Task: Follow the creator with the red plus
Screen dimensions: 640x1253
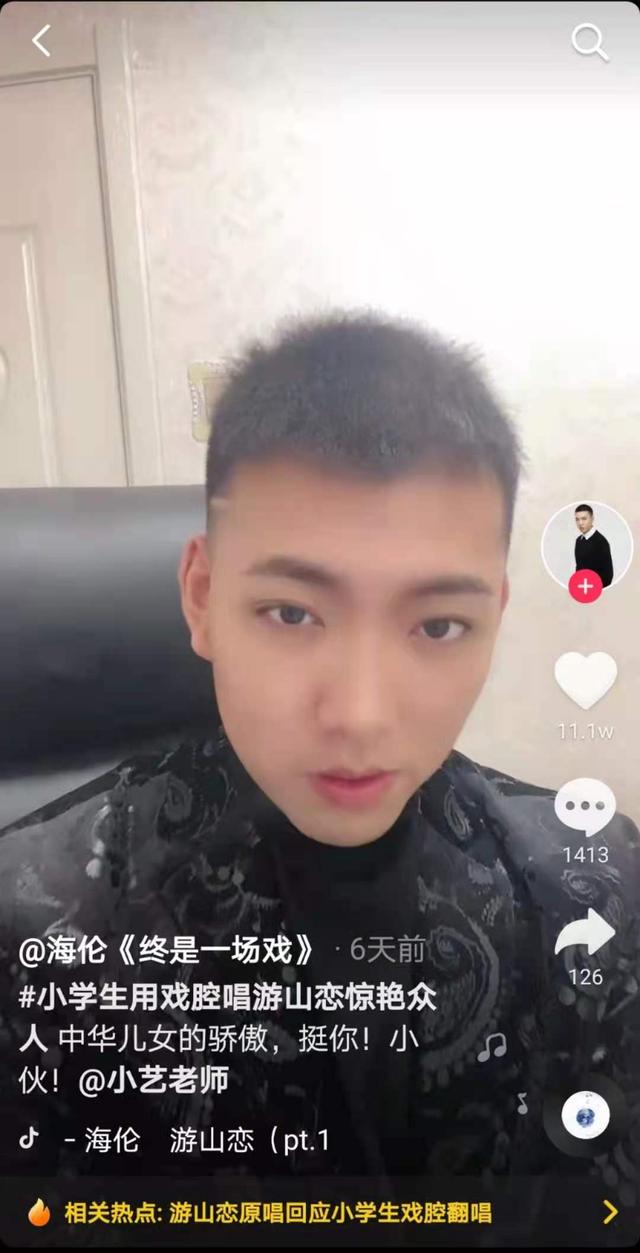Action: [x=585, y=586]
